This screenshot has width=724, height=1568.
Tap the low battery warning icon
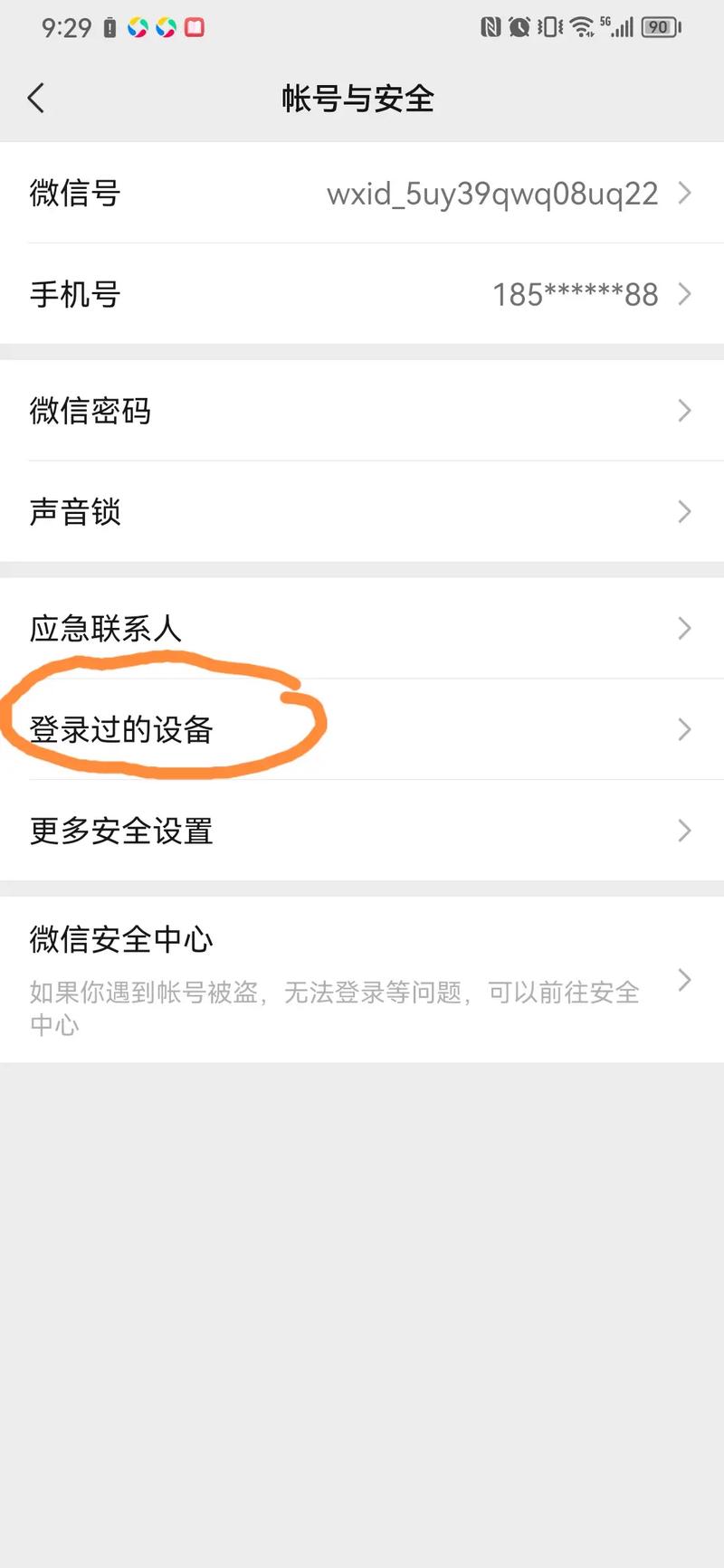point(109,28)
